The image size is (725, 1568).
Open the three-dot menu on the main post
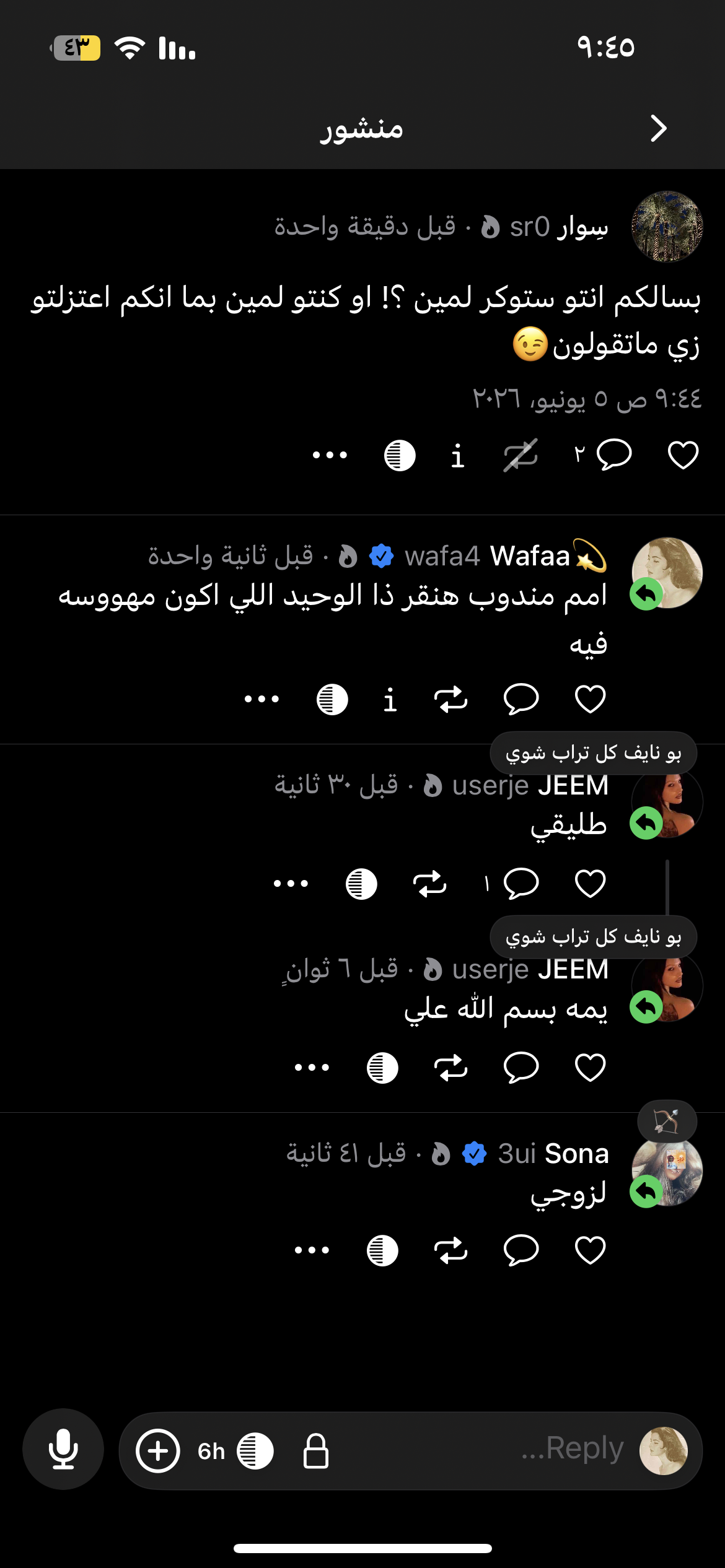point(330,455)
